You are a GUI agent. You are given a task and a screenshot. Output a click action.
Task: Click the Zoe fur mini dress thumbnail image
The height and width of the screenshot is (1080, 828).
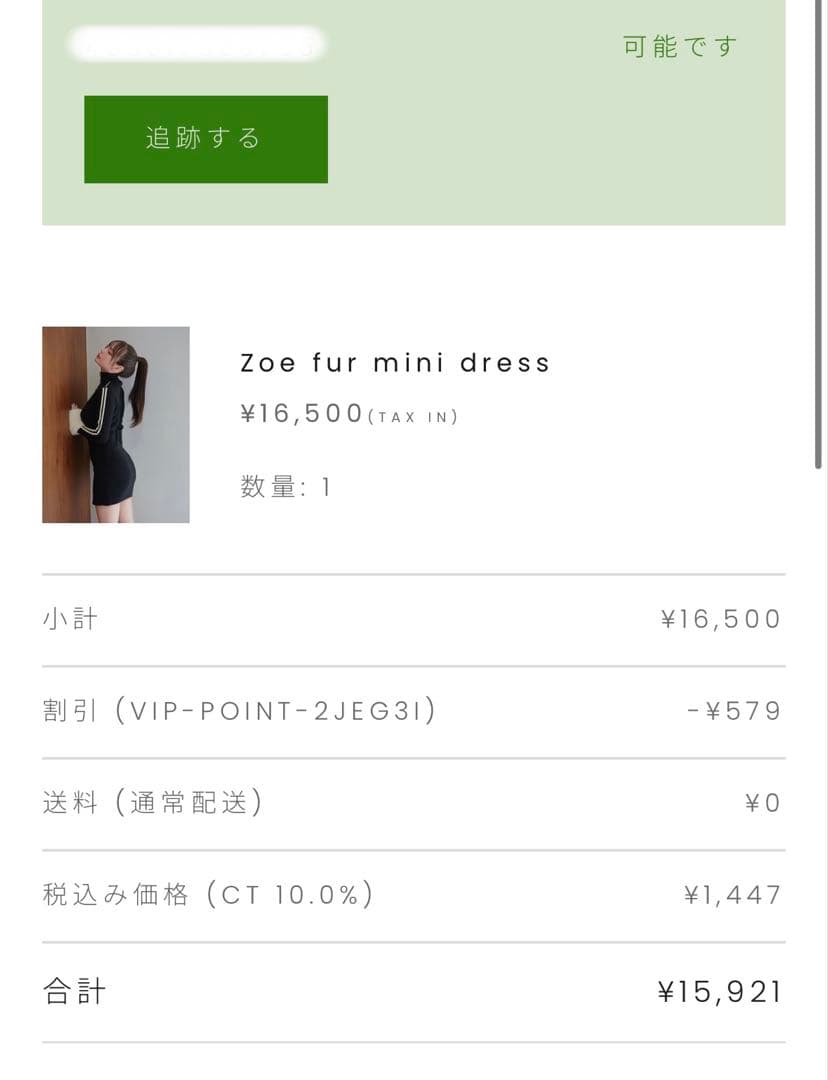(115, 424)
